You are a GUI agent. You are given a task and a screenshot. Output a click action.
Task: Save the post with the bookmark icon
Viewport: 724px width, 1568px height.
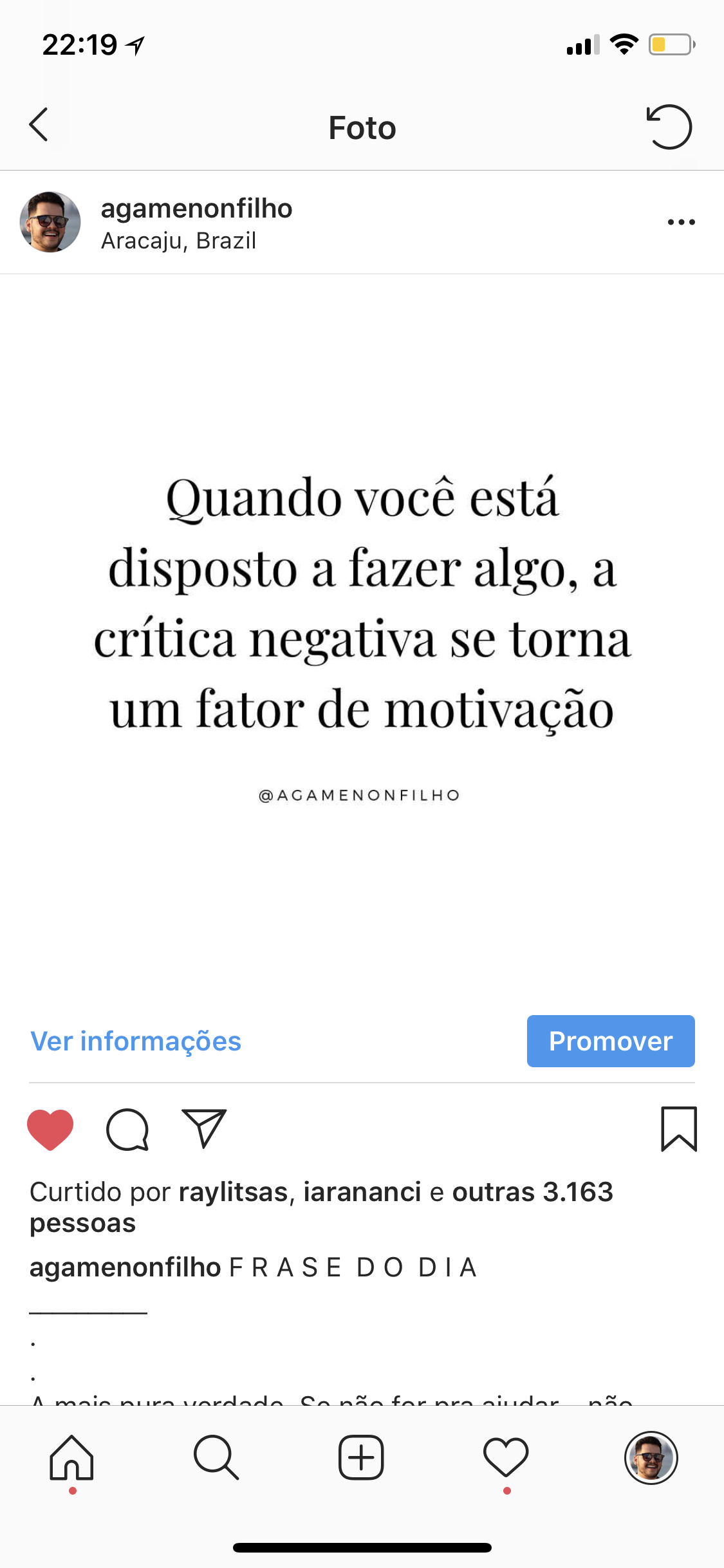(679, 1129)
